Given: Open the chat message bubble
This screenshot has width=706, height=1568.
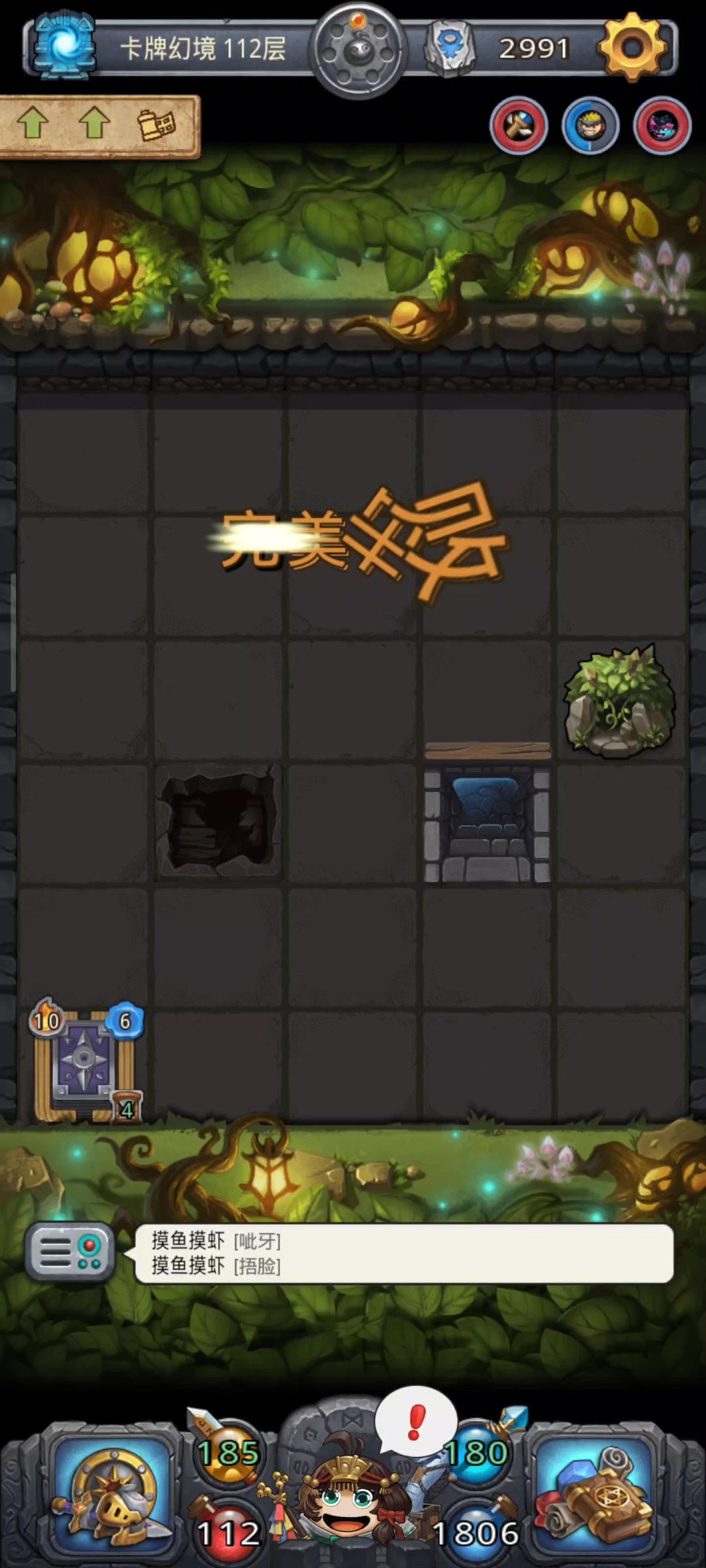Looking at the screenshot, I should pyautogui.click(x=404, y=1253).
